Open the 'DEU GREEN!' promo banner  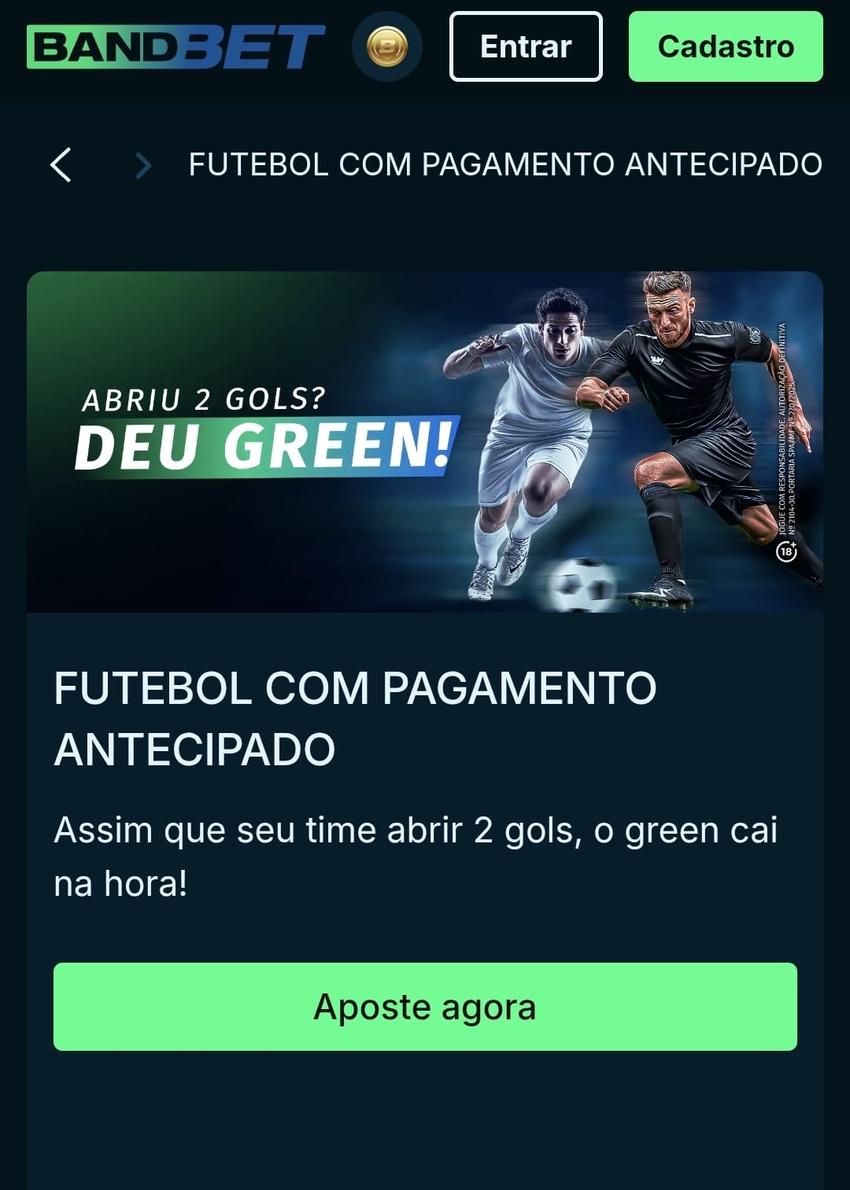425,442
